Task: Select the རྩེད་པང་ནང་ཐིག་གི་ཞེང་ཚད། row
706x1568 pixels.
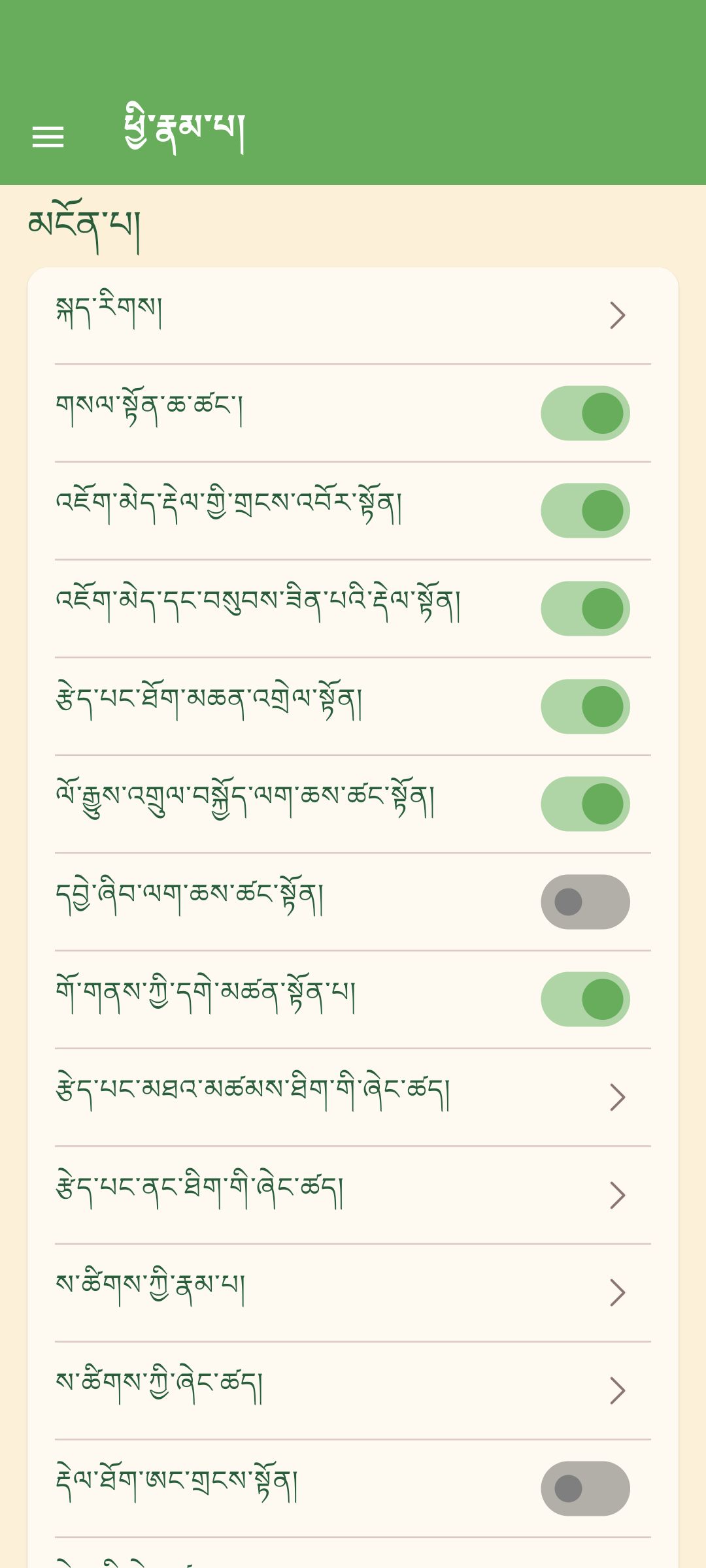Action: coord(353,1195)
